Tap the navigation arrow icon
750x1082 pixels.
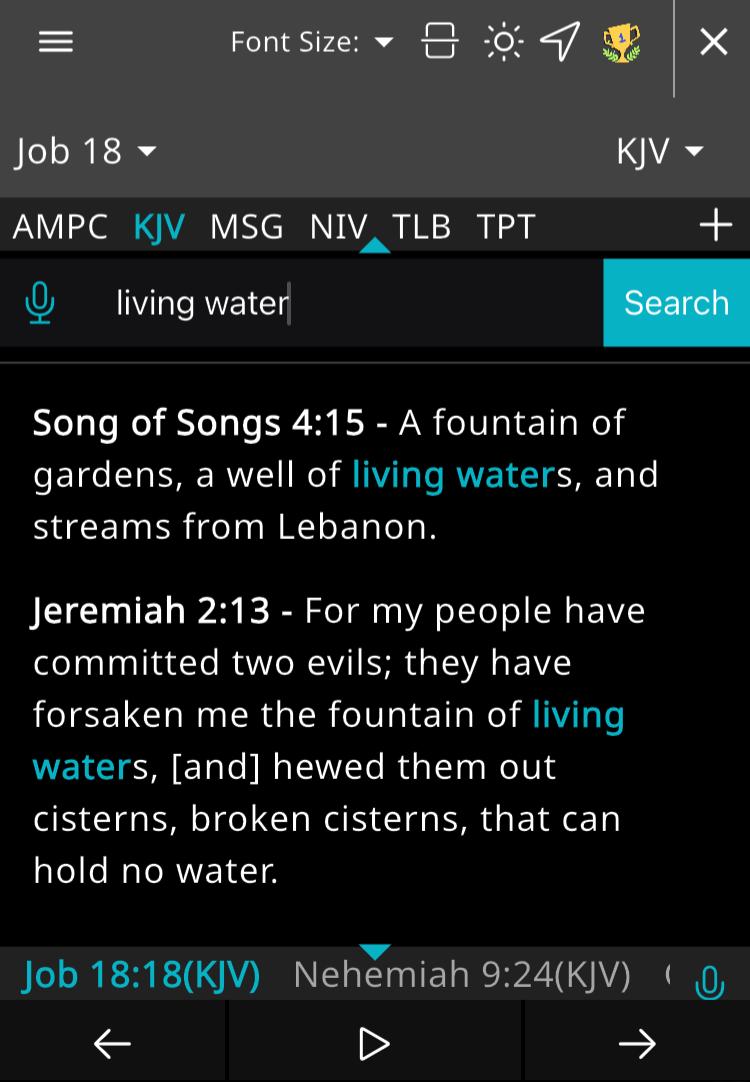tap(560, 42)
